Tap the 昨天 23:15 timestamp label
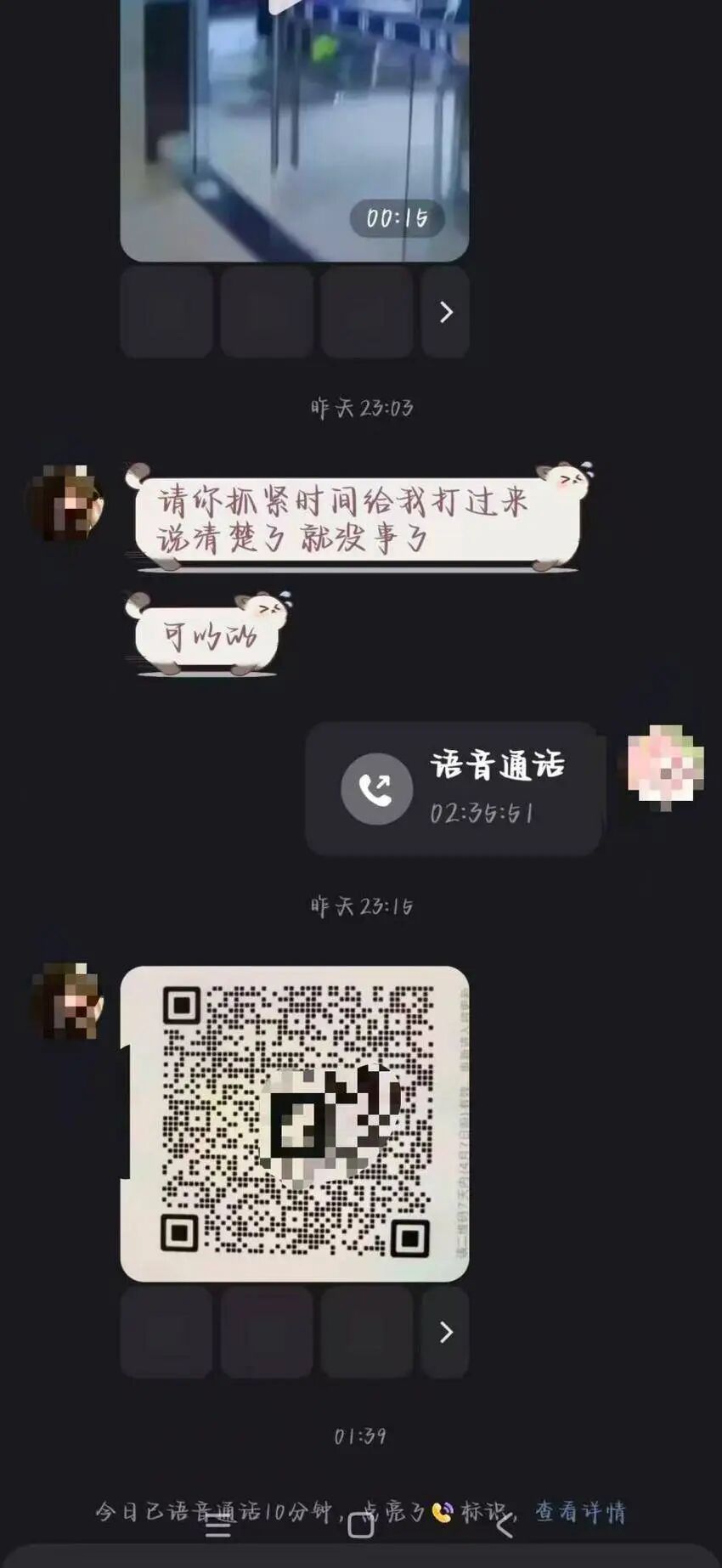The image size is (722, 1568). (x=360, y=905)
